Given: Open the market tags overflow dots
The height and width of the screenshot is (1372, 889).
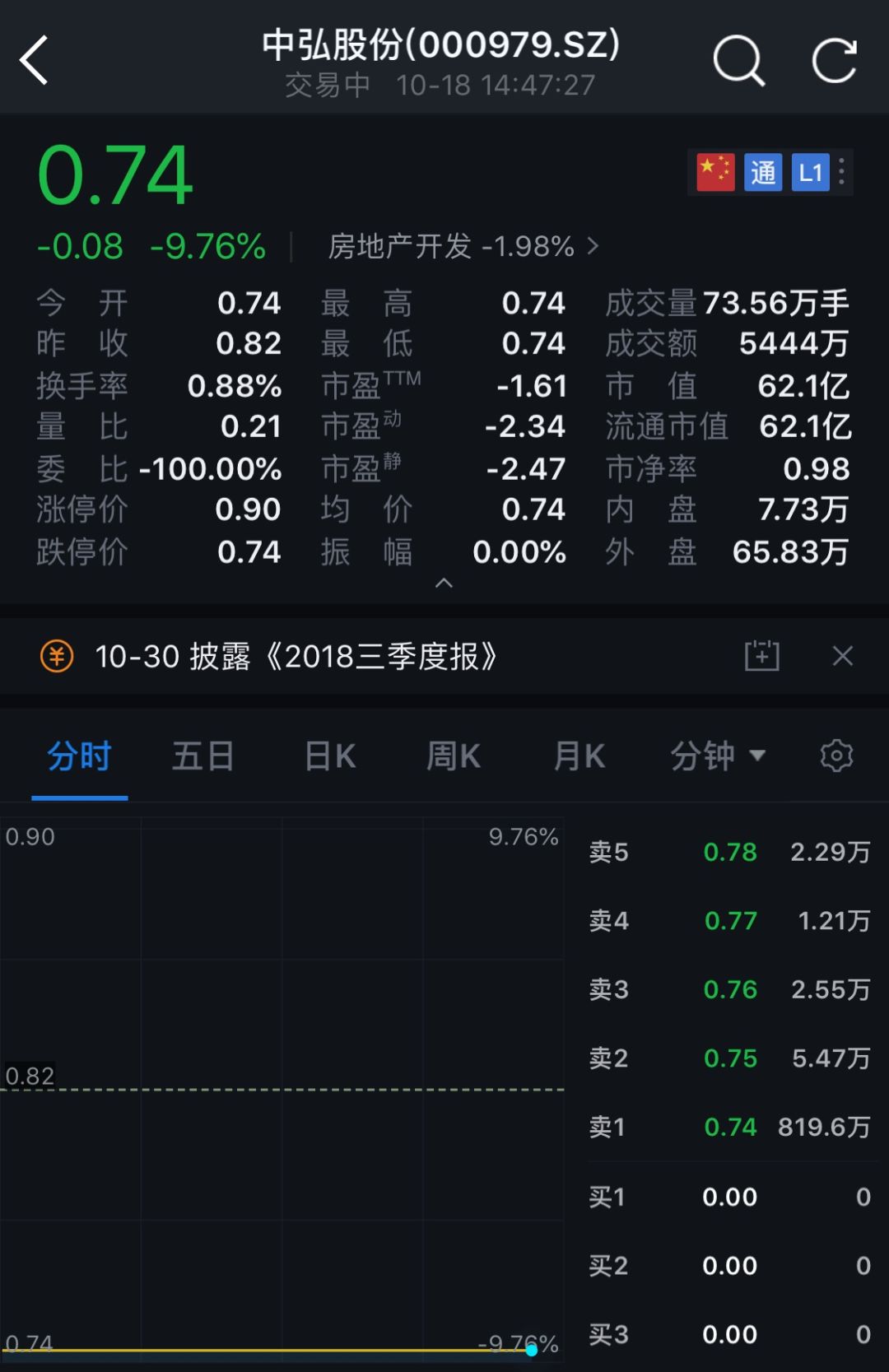Looking at the screenshot, I should coord(841,172).
